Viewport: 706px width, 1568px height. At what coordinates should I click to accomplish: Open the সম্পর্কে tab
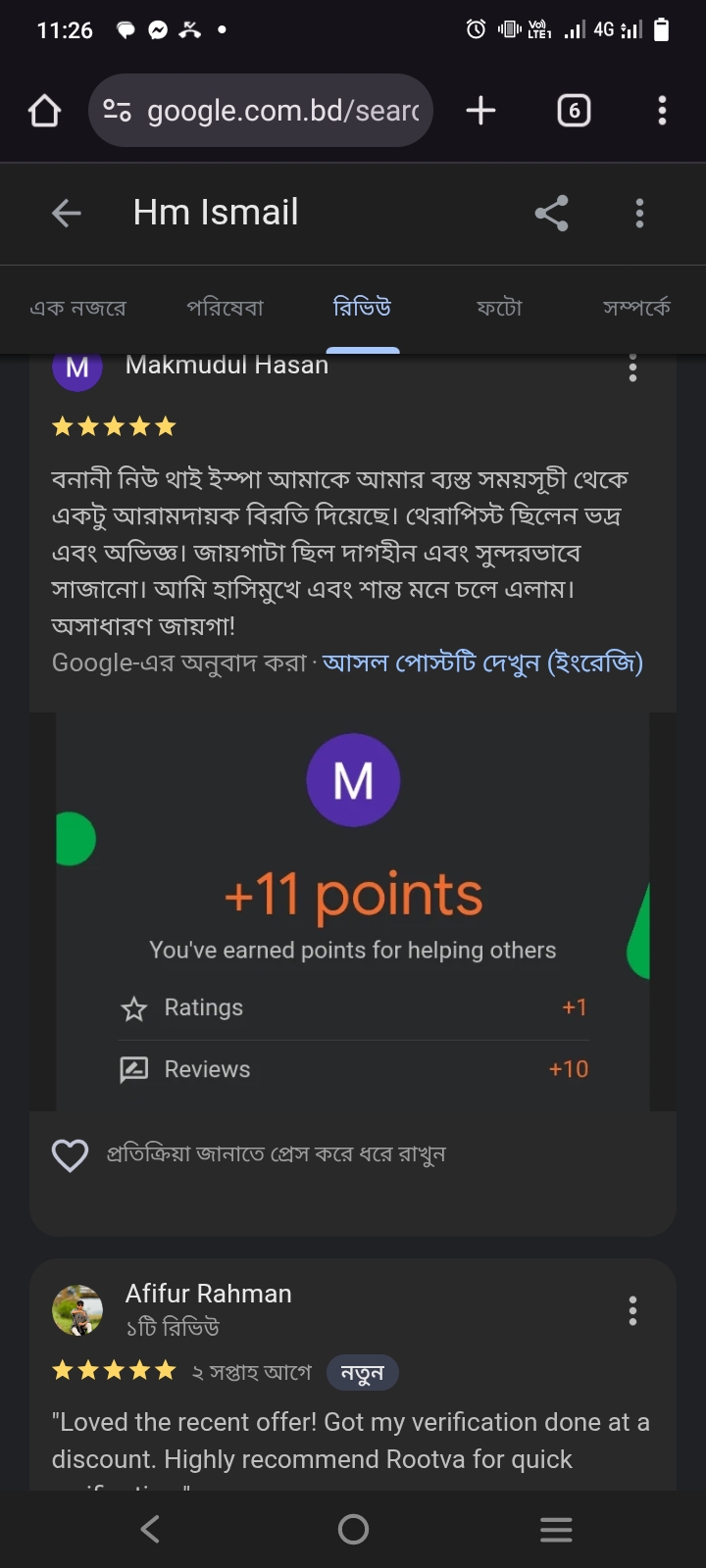click(636, 308)
